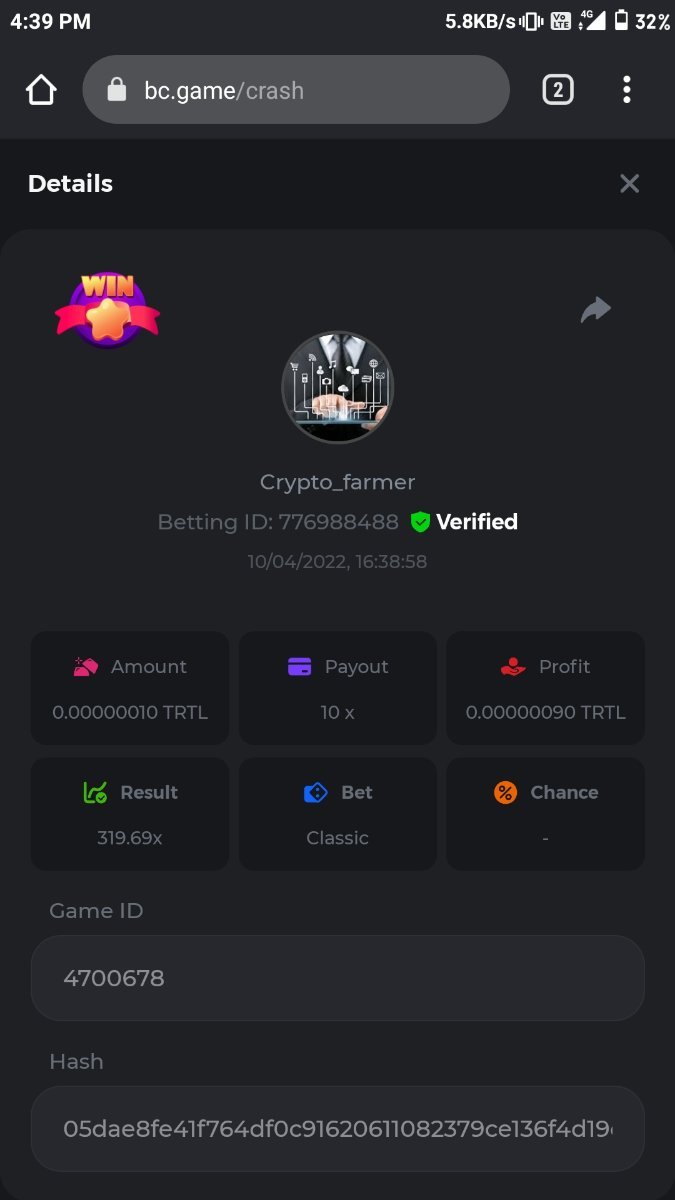Open the browser tab switcher

[558, 90]
